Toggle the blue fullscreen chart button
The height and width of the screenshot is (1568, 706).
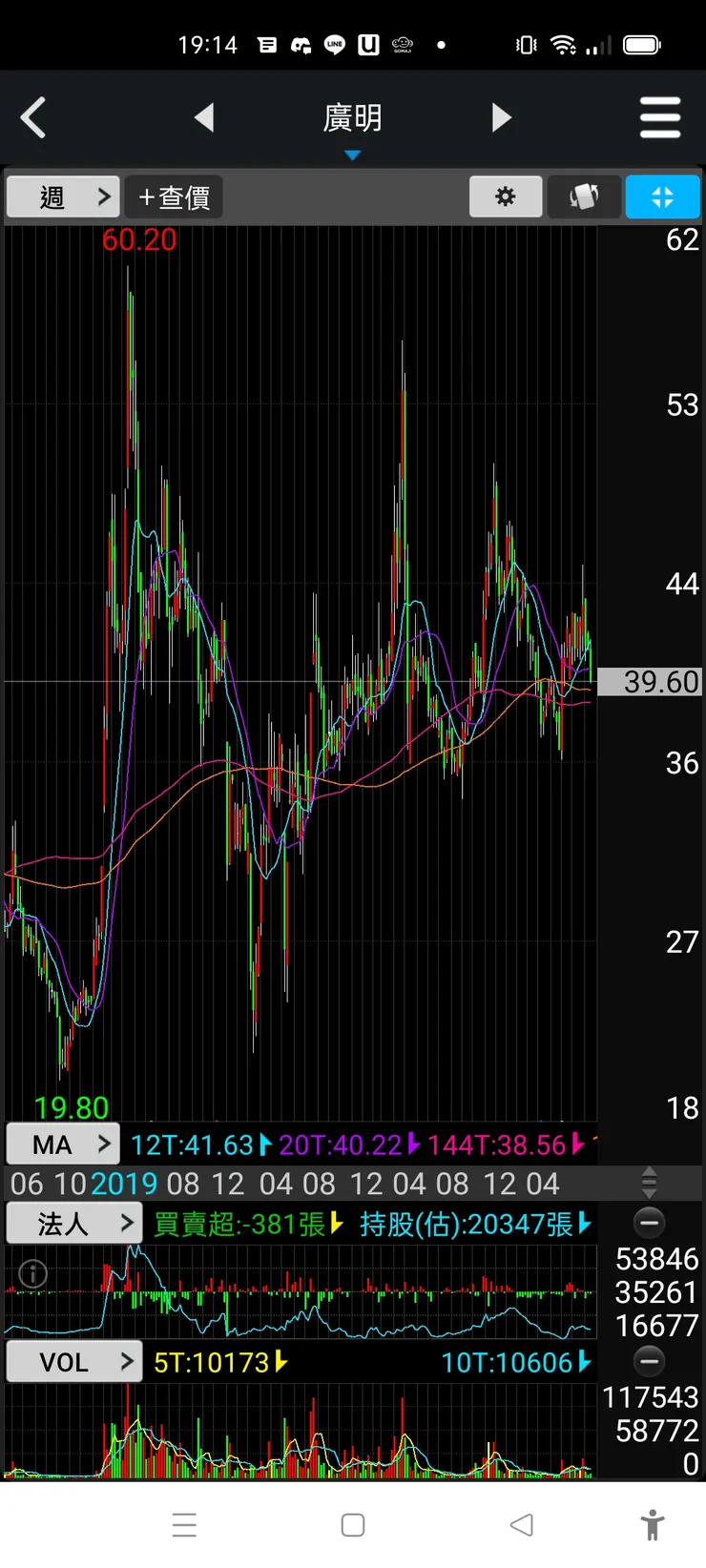(662, 196)
